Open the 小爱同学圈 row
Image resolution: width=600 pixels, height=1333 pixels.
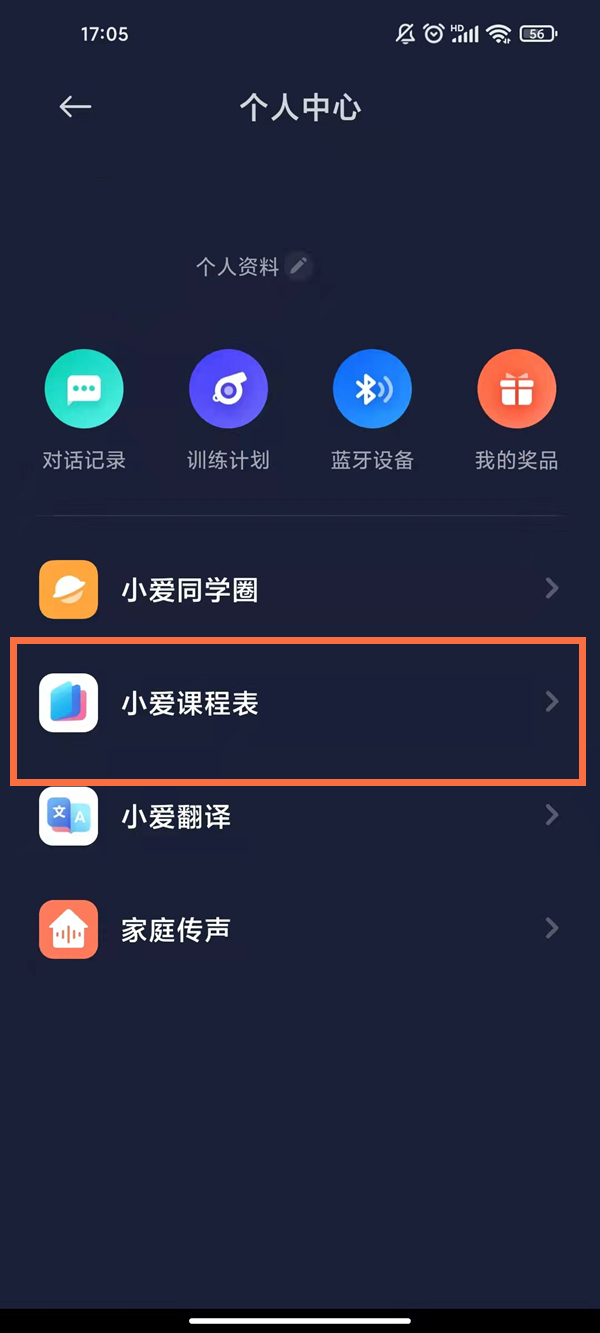click(298, 590)
